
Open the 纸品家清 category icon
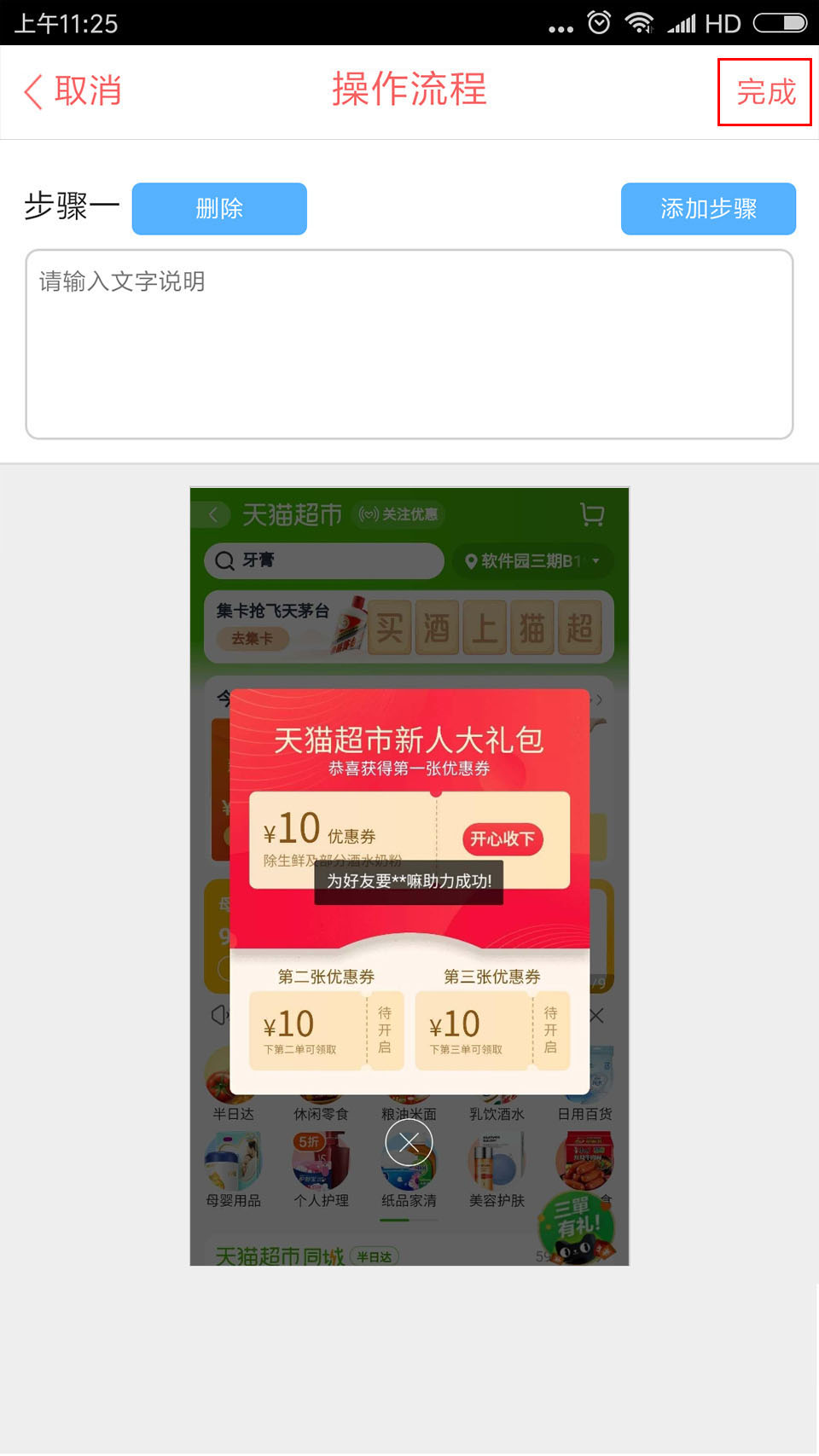pos(409,1162)
